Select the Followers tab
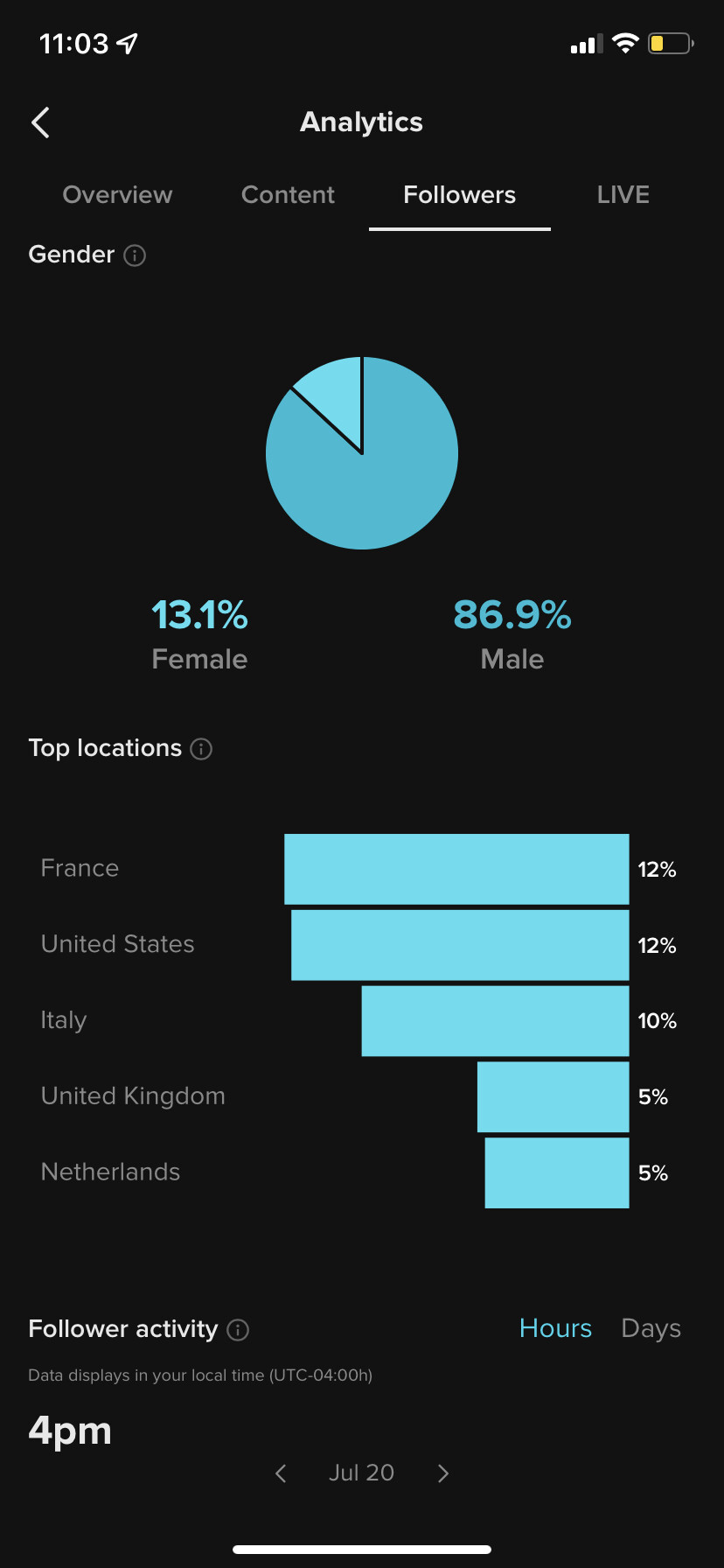 pyautogui.click(x=459, y=194)
